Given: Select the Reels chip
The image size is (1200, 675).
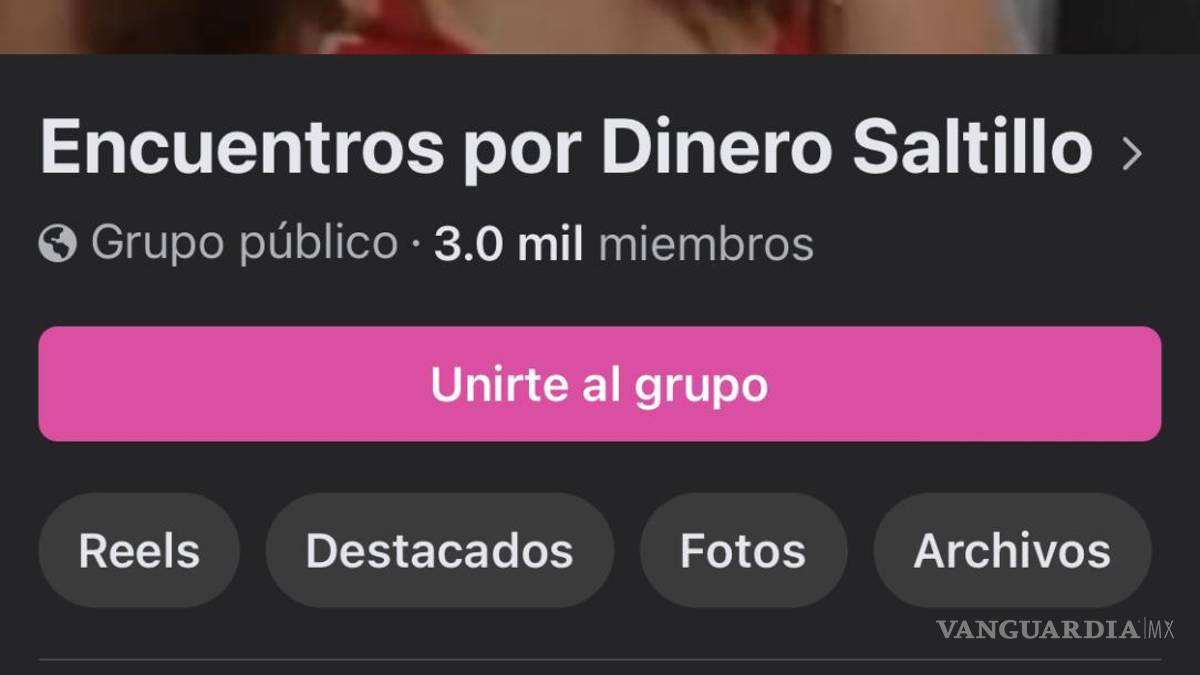Looking at the screenshot, I should [x=139, y=551].
